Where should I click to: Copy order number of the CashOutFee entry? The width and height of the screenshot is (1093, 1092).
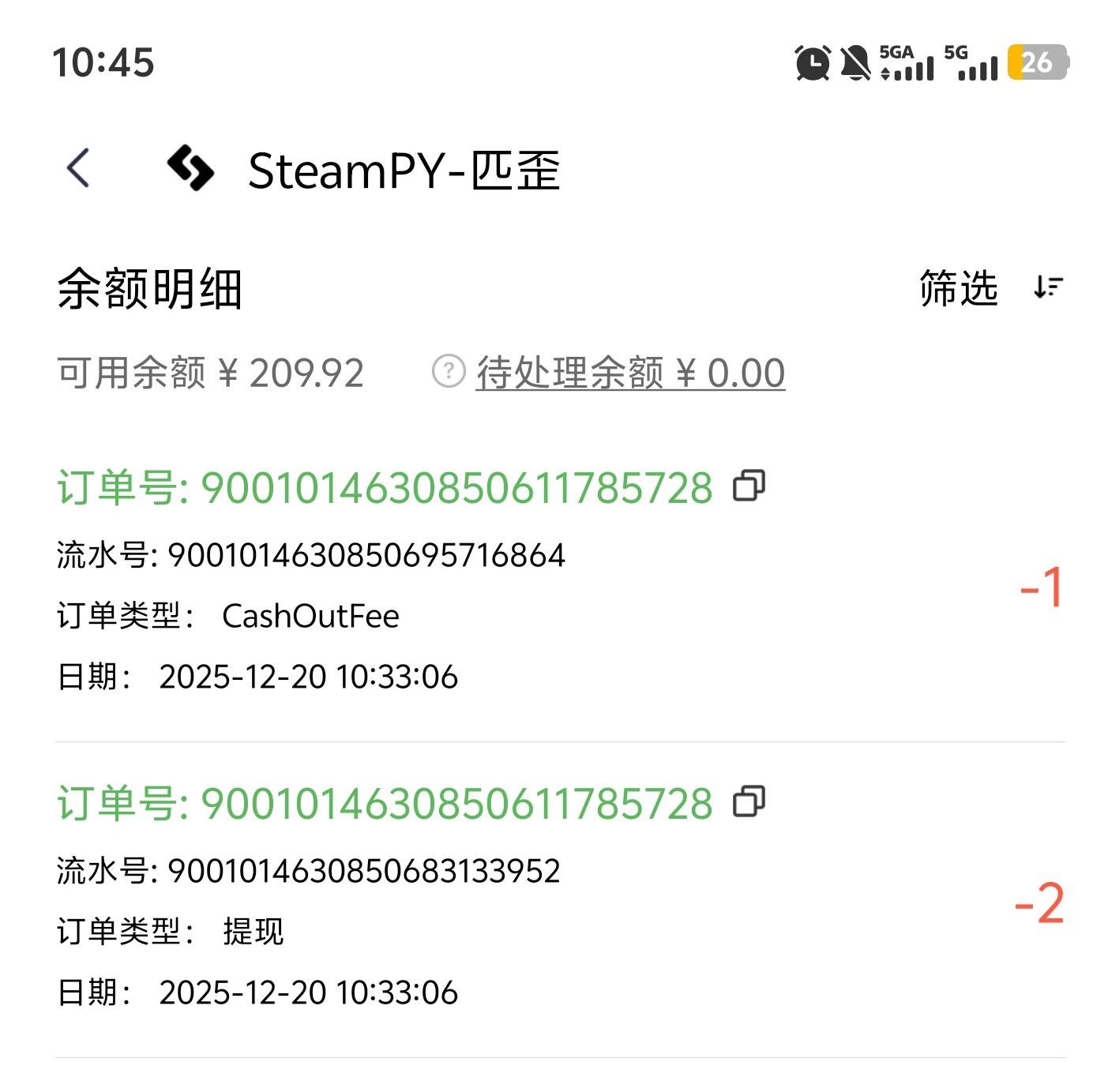(x=749, y=486)
